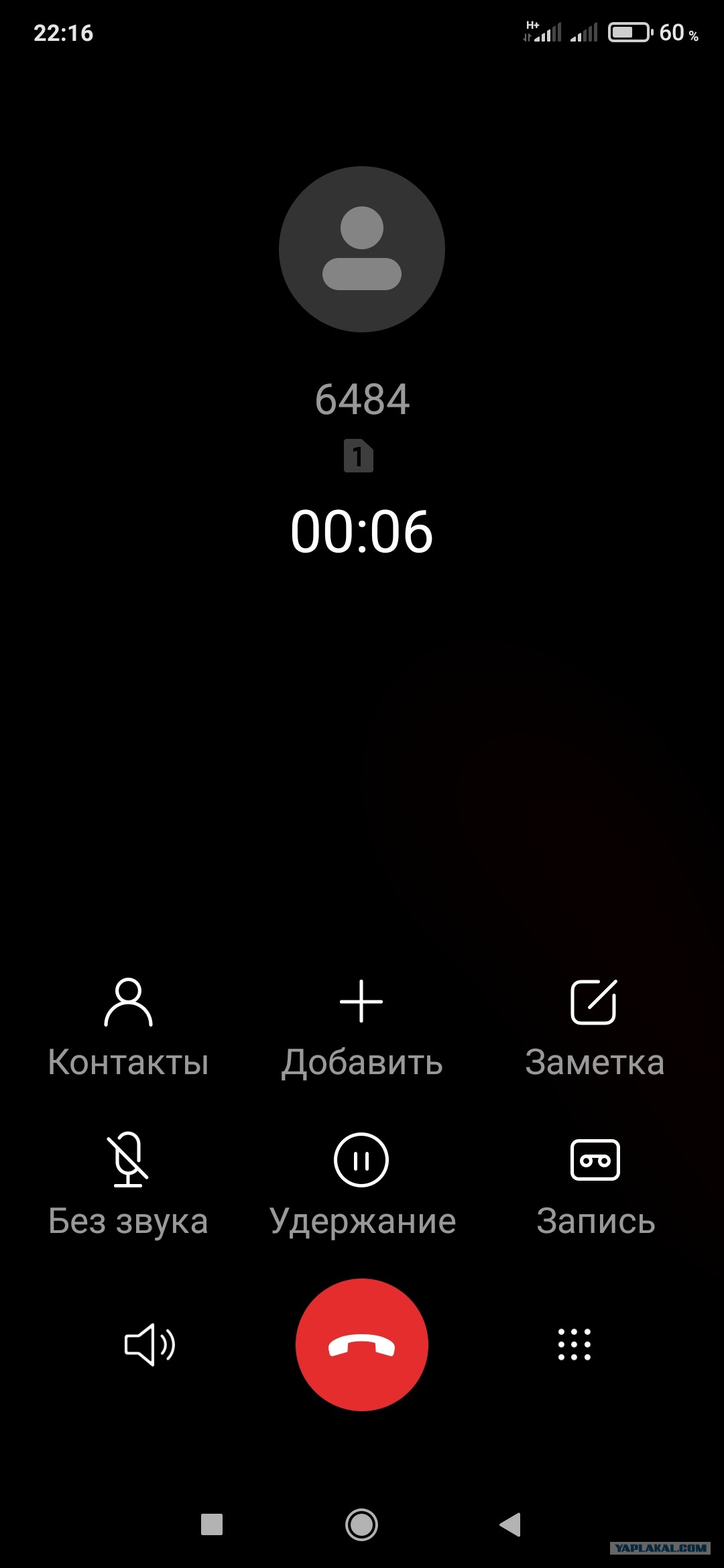This screenshot has width=724, height=1568.
Task: End the call with the red button
Action: tap(362, 1344)
